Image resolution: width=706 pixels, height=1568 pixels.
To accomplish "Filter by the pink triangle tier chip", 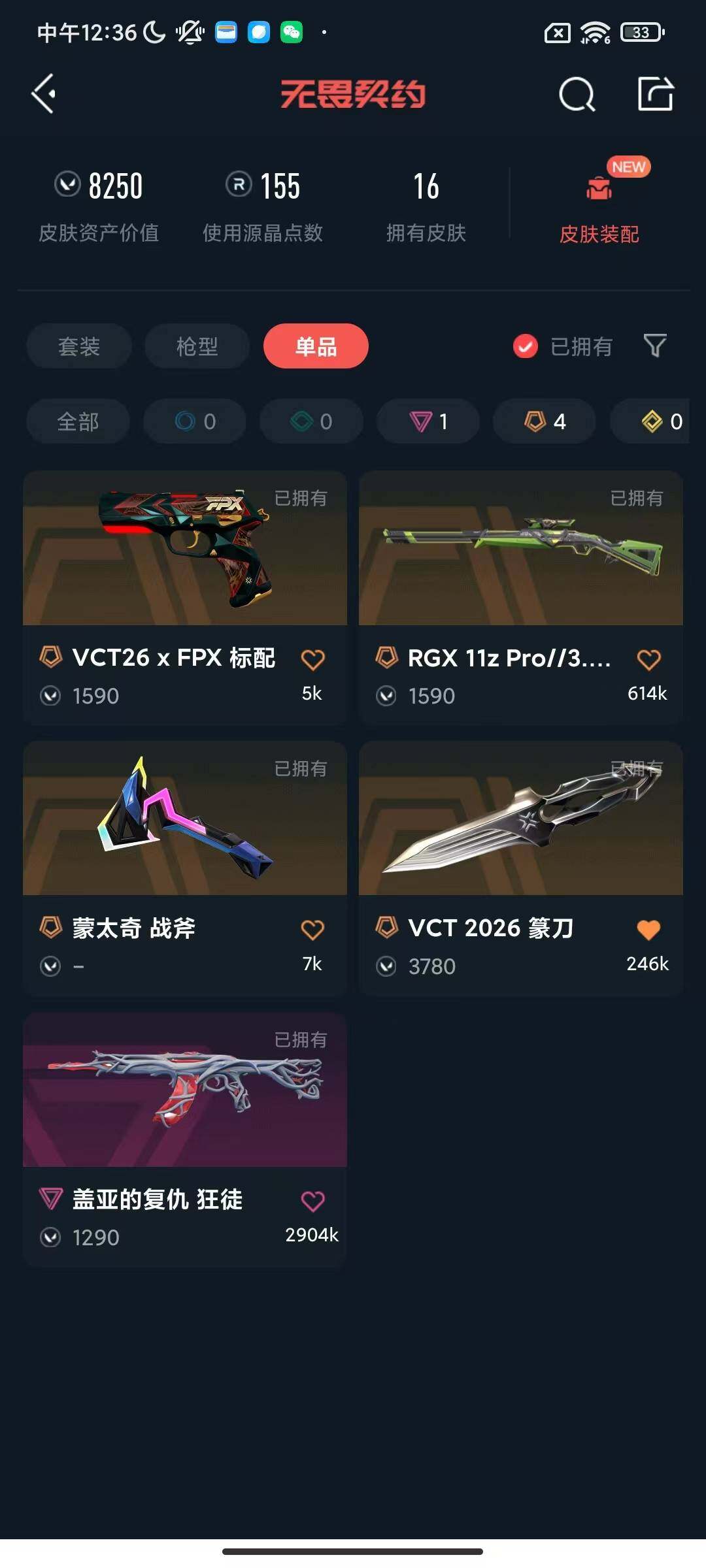I will 428,421.
